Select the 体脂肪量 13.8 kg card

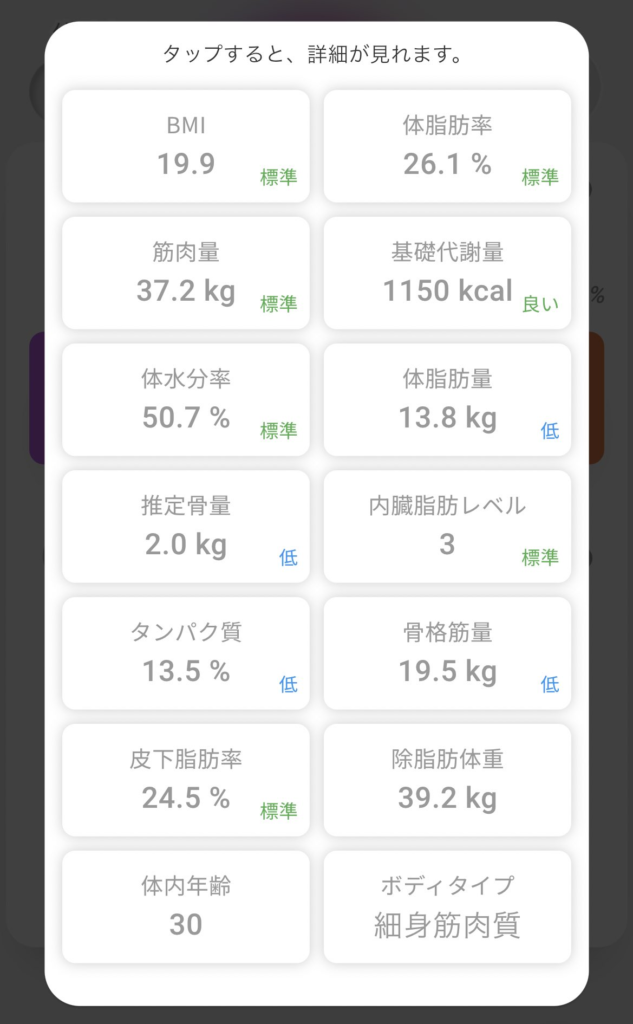coord(447,400)
